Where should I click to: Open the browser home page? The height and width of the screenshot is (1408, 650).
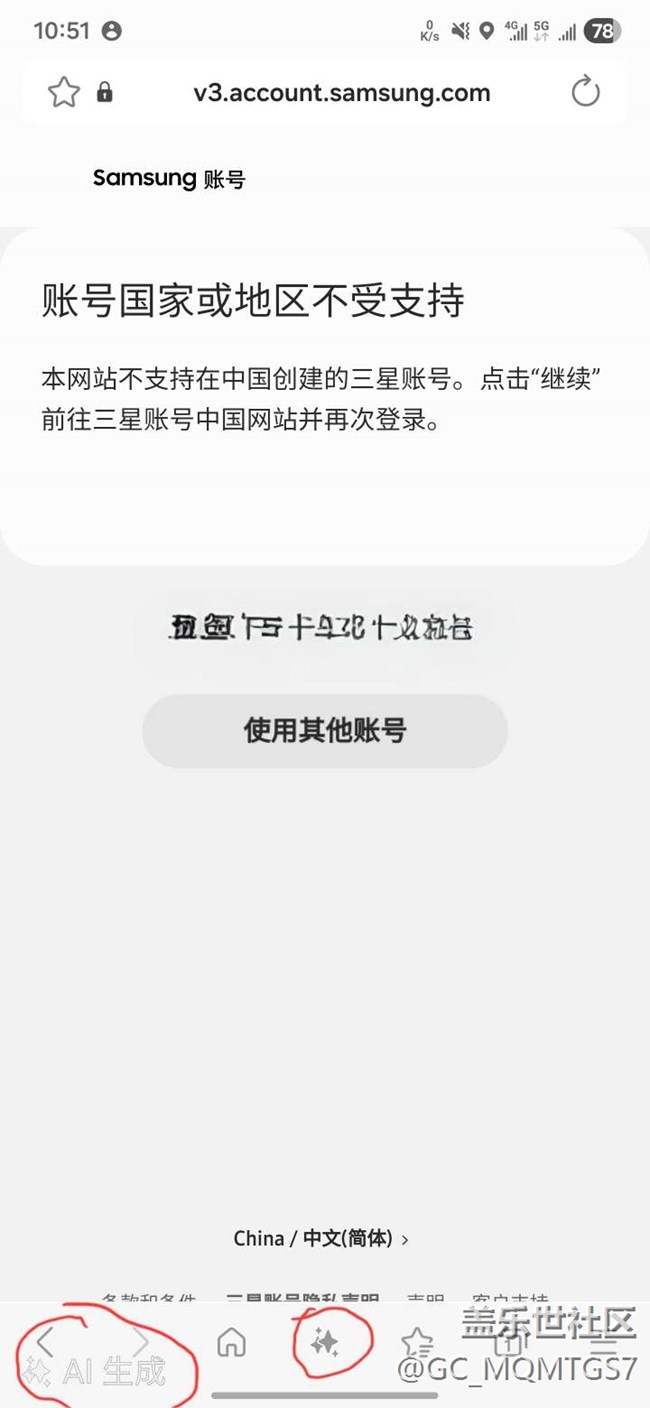pyautogui.click(x=231, y=1341)
